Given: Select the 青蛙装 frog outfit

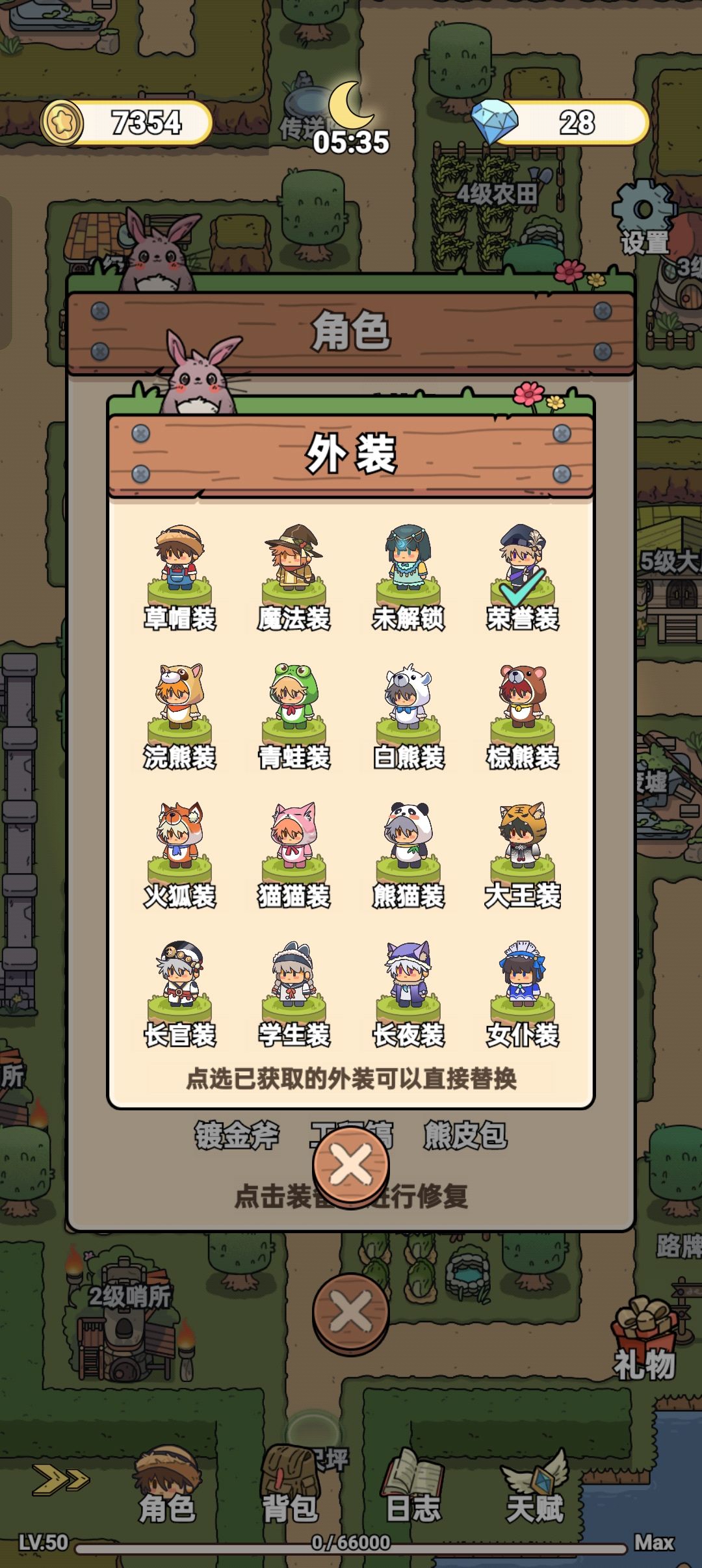Looking at the screenshot, I should (x=292, y=709).
